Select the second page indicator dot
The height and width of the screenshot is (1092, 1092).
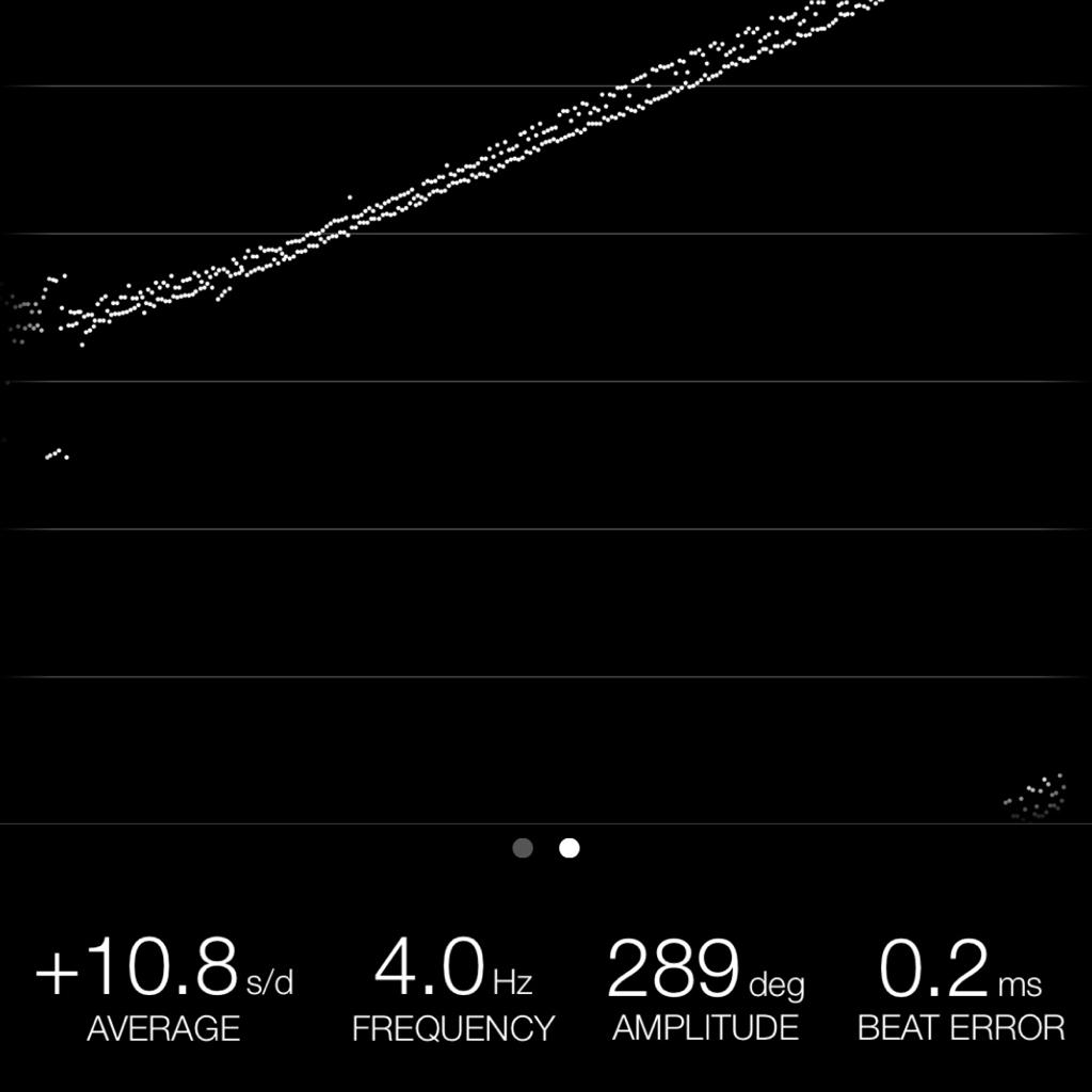pos(569,848)
